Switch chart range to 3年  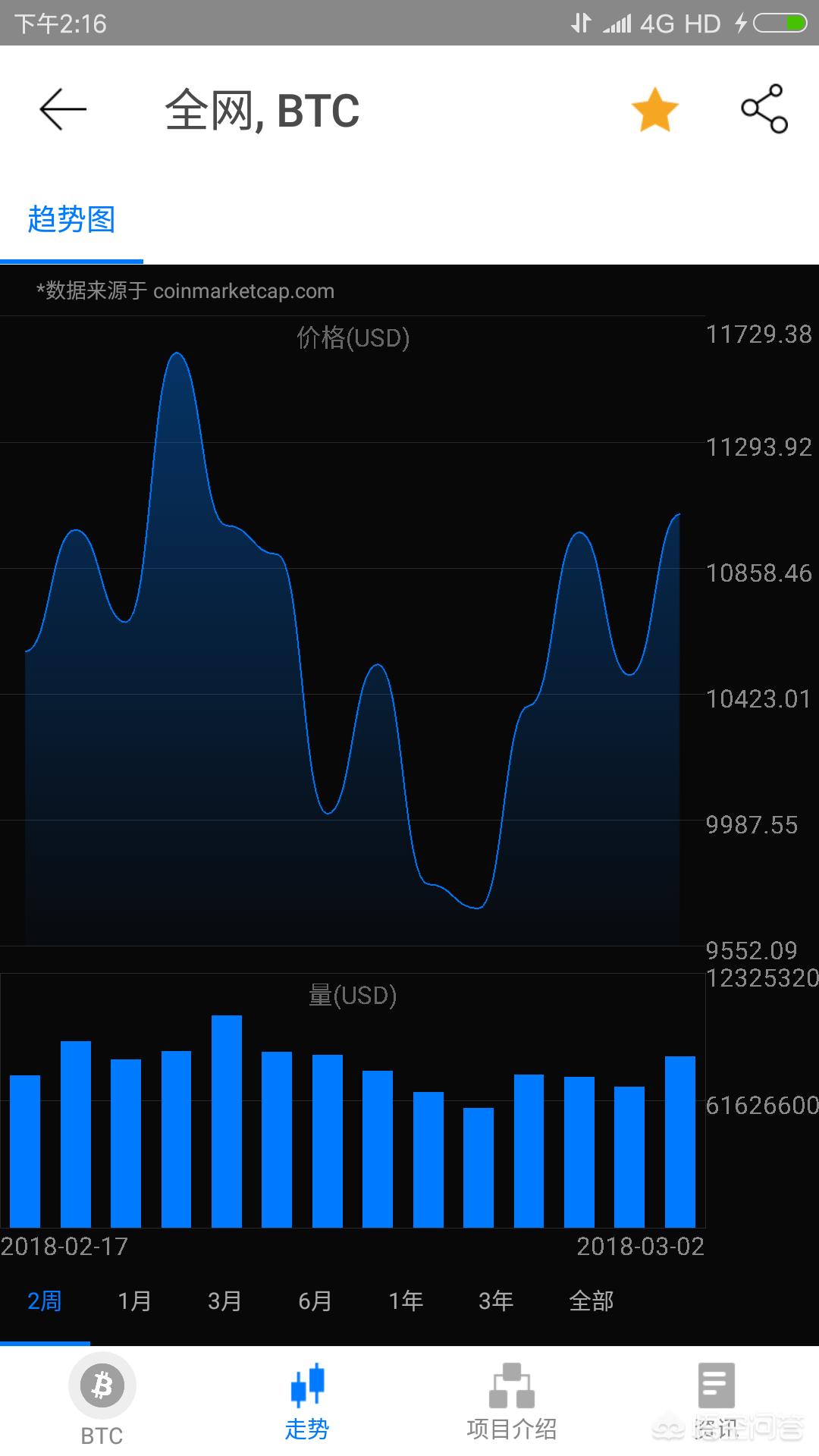[x=496, y=1301]
